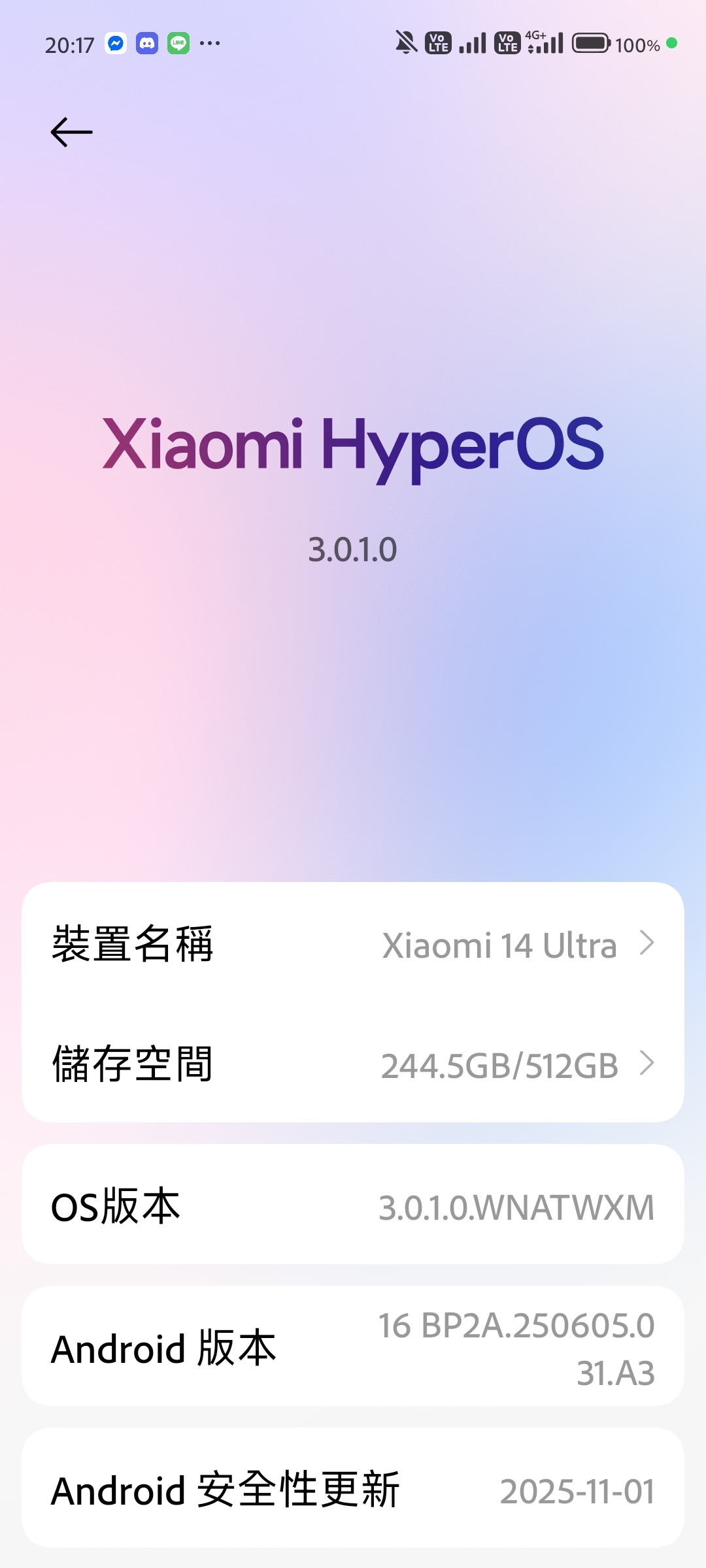Go back using the top-left arrow
Screen dimensions: 706x1568
click(71, 133)
